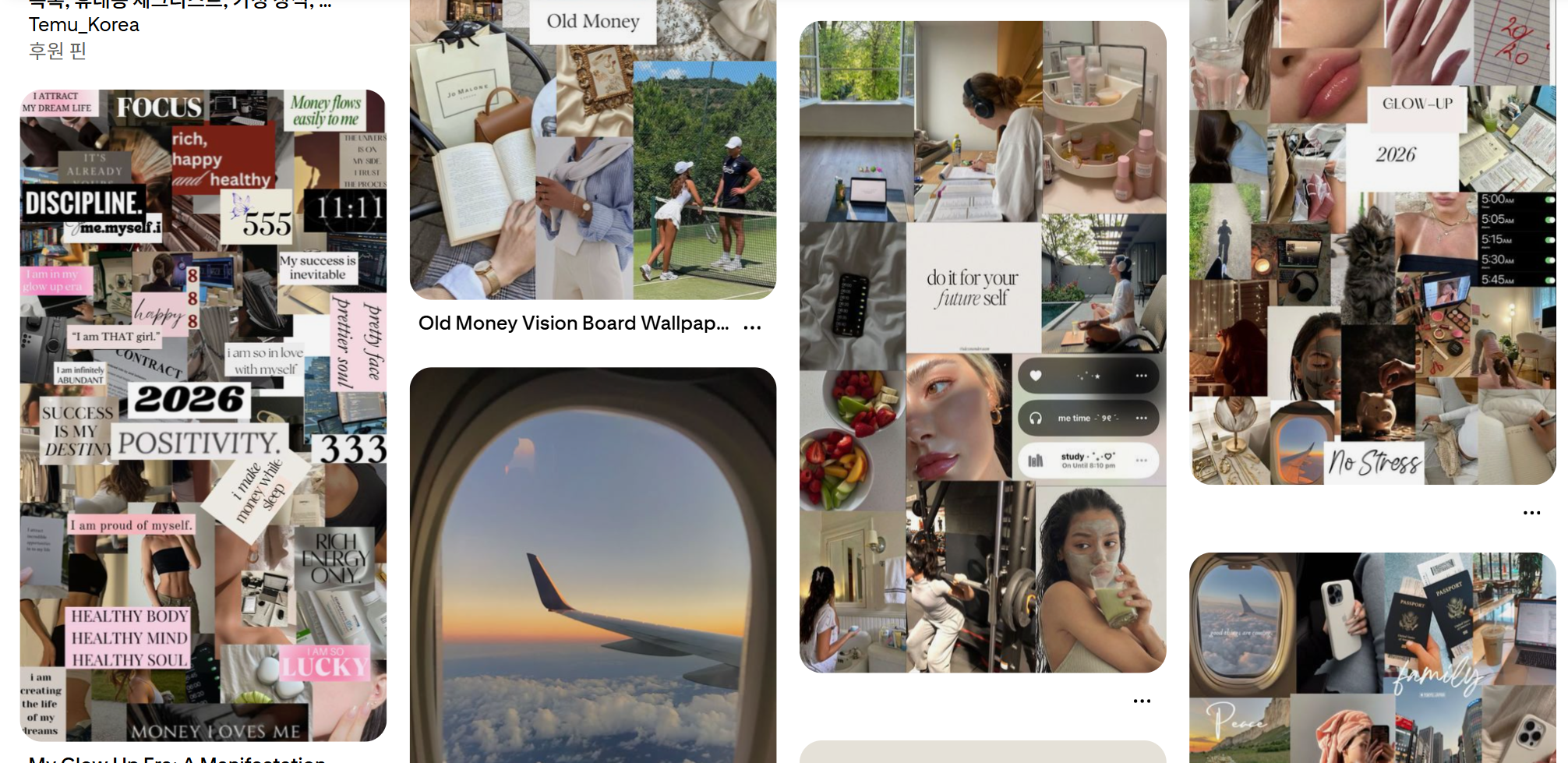The height and width of the screenshot is (763, 1568).
Task: Open the Temu_Korea sponsored pin
Action: [84, 25]
